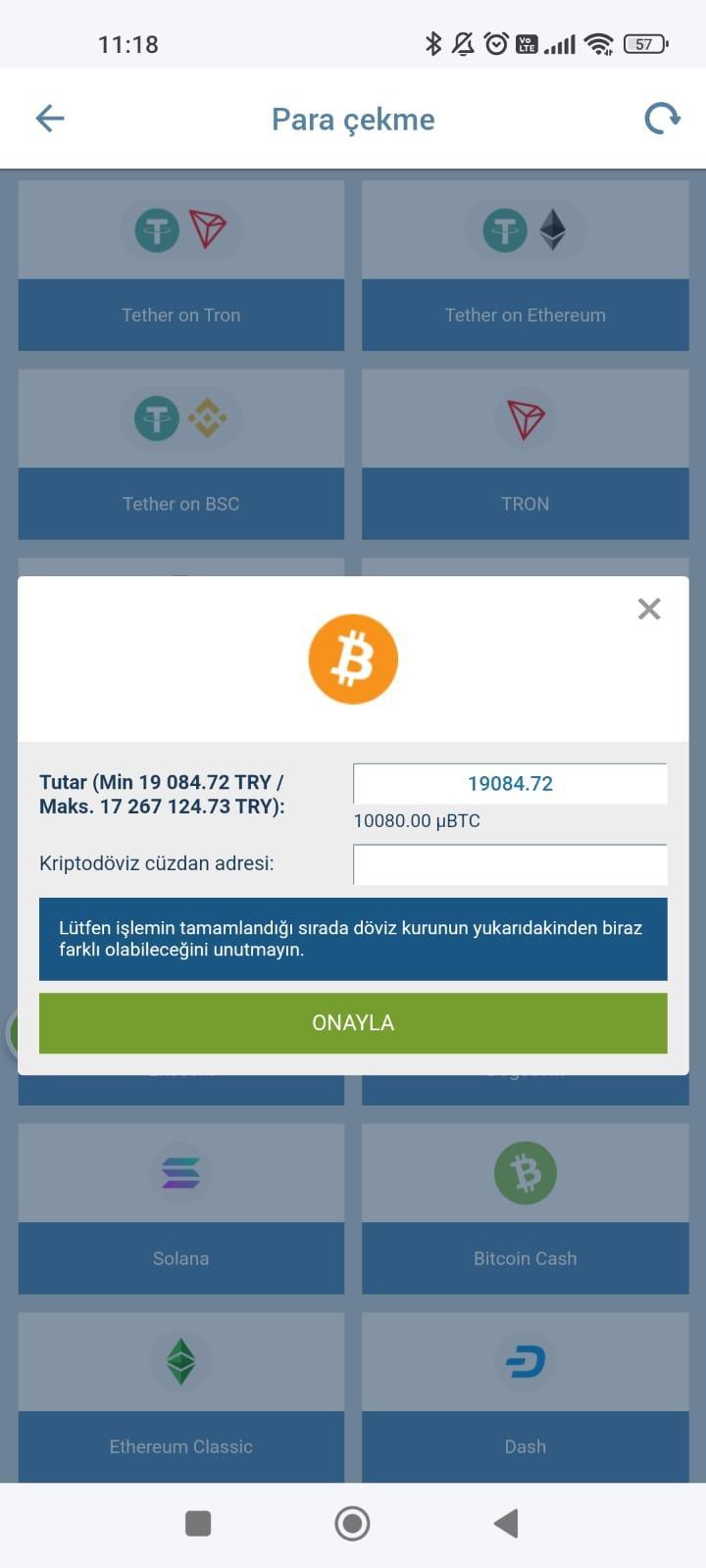Open recent apps from the navigation bar
The width and height of the screenshot is (706, 1568).
(x=198, y=1524)
